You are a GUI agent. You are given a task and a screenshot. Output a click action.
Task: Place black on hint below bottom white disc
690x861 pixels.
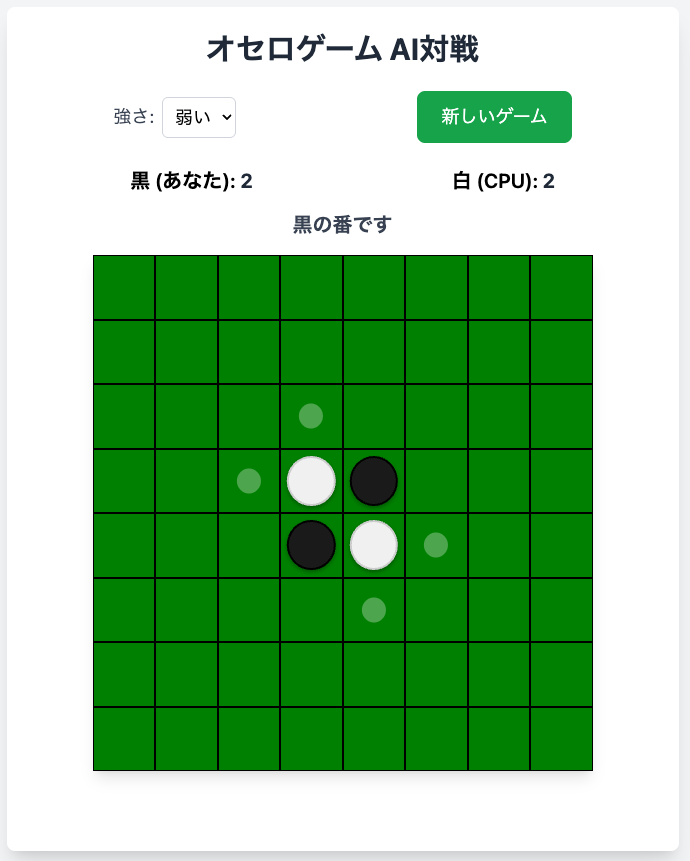(374, 610)
